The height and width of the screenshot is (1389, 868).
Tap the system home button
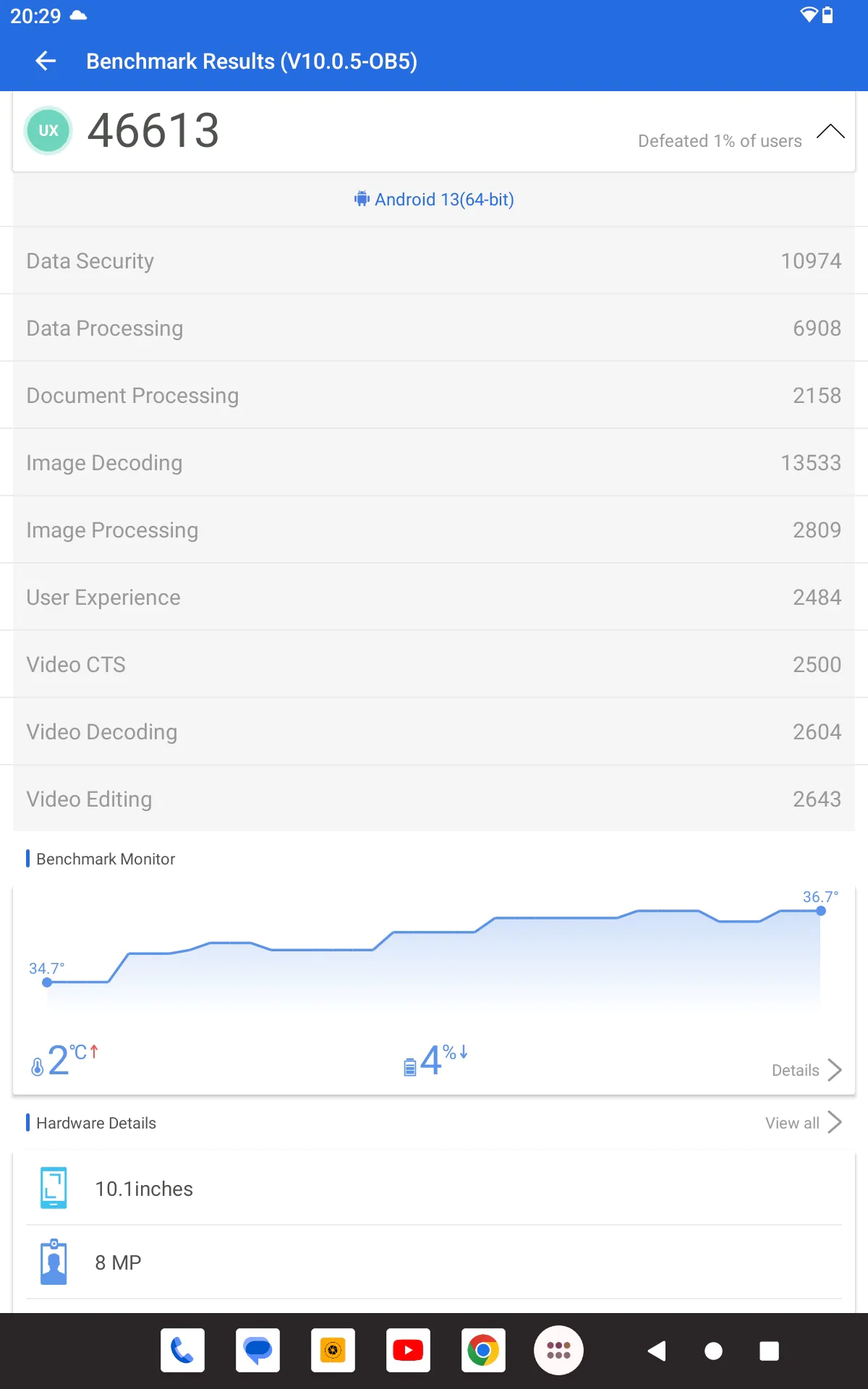[713, 1351]
